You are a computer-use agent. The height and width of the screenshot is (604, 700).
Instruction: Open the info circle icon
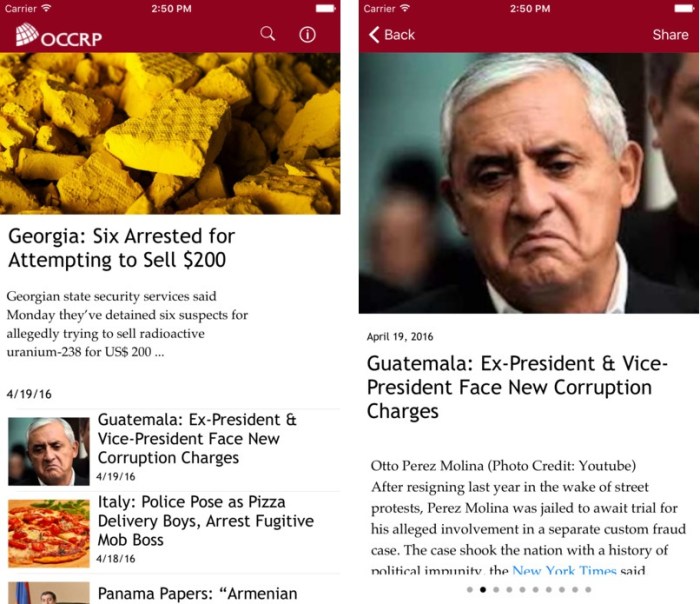(x=307, y=34)
